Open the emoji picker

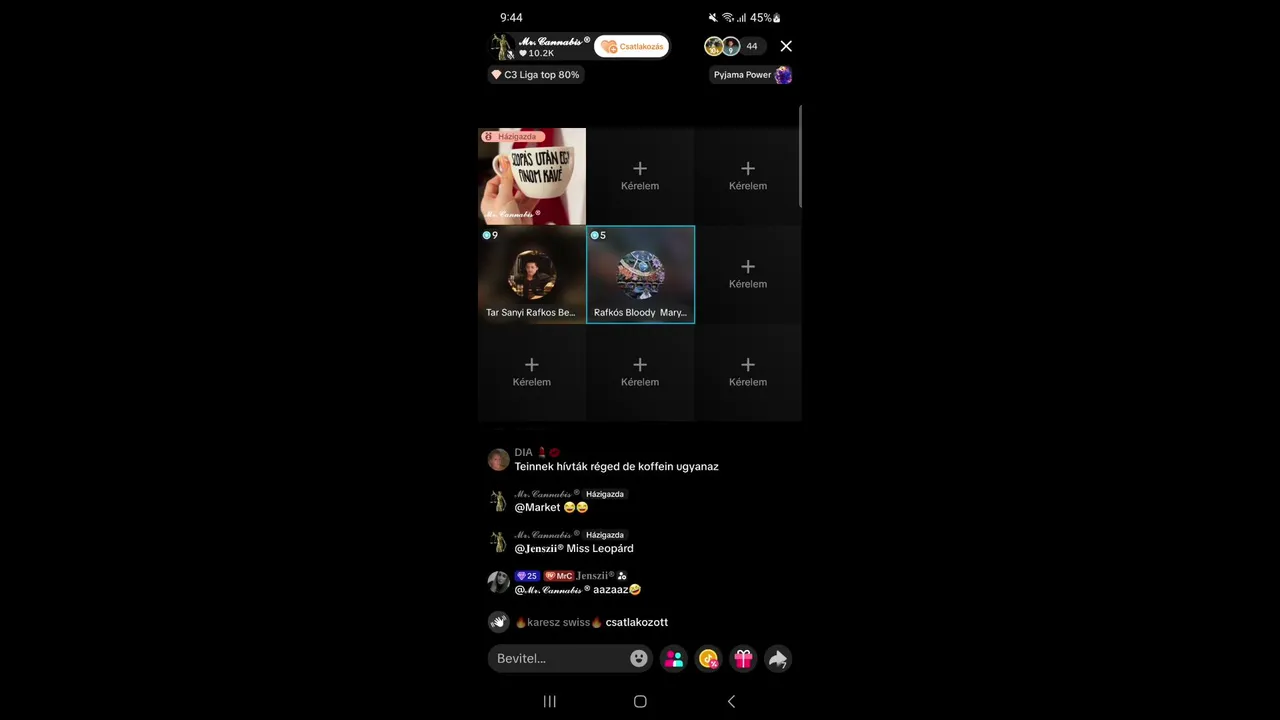click(x=638, y=658)
